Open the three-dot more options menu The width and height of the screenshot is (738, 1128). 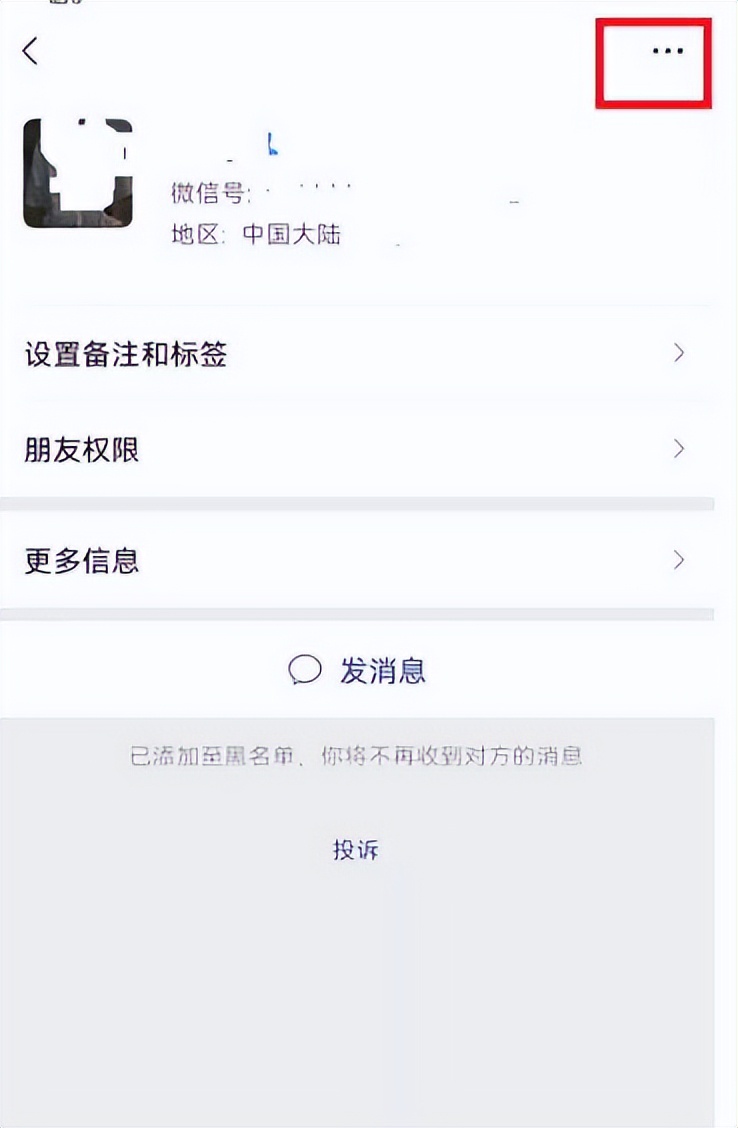point(667,52)
